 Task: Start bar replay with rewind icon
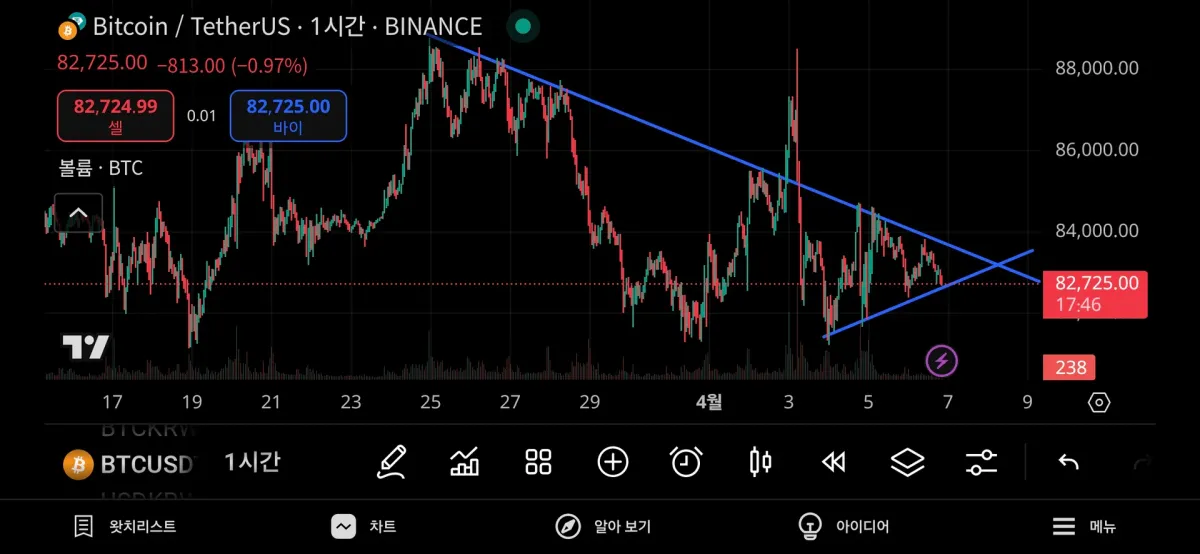[833, 462]
